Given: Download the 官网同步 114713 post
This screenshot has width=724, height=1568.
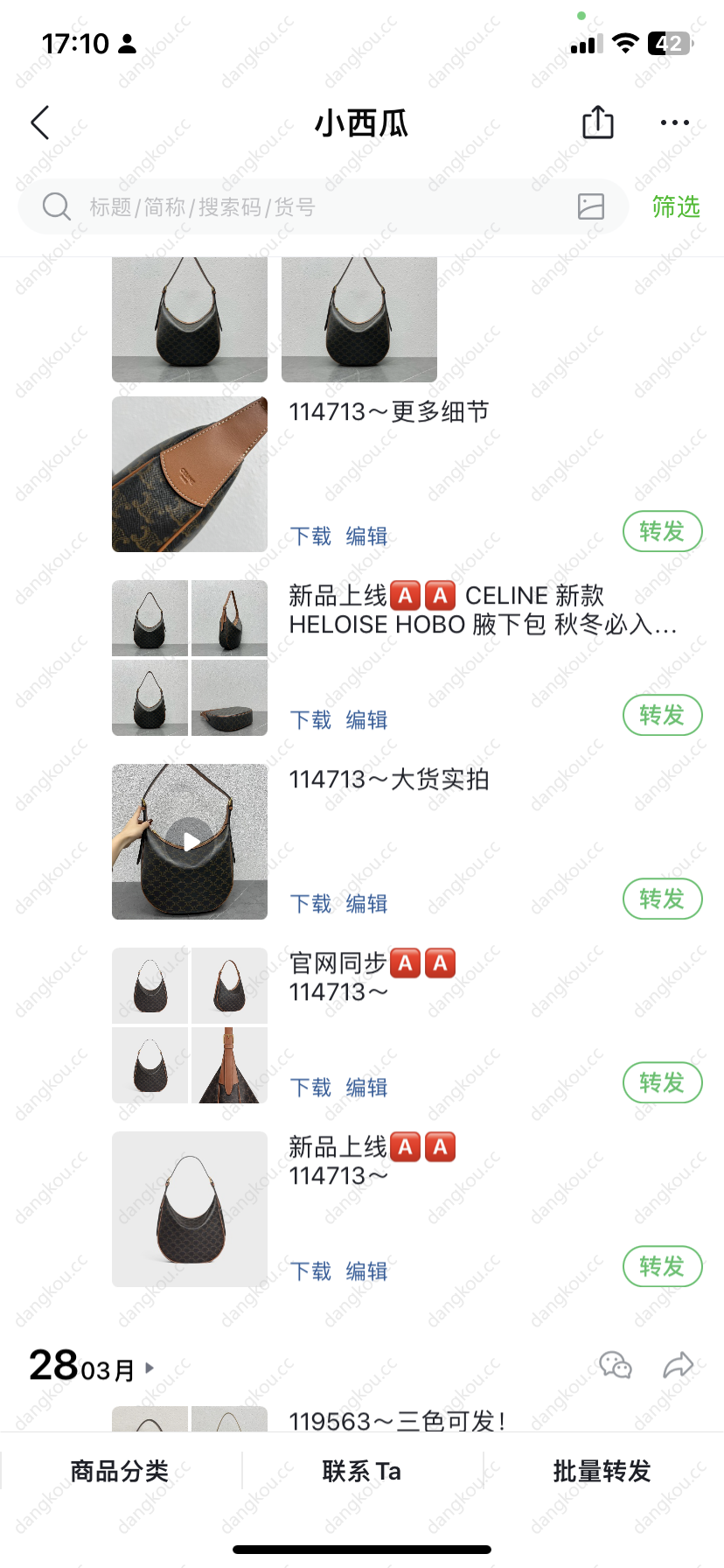Looking at the screenshot, I should point(310,1087).
